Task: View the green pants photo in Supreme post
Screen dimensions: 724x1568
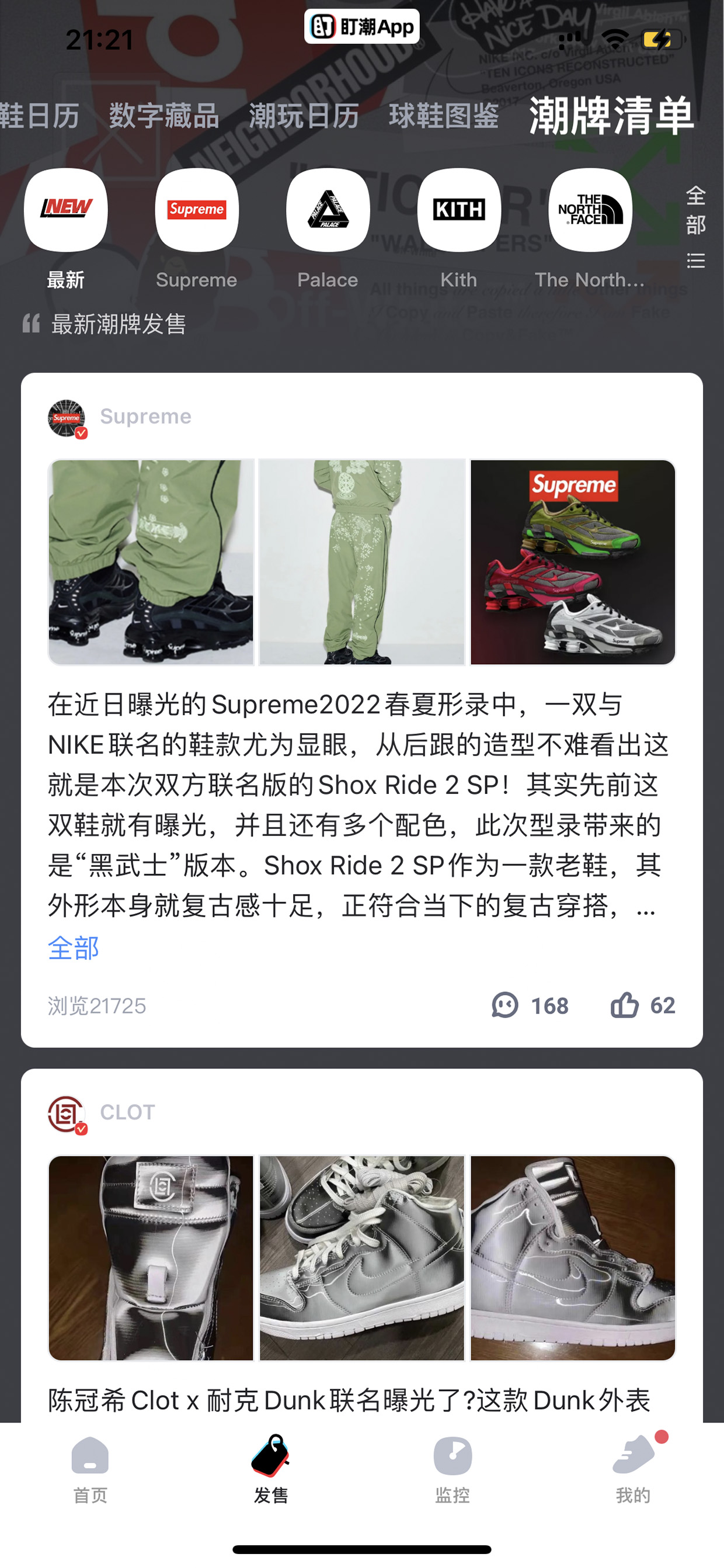Action: [x=362, y=562]
